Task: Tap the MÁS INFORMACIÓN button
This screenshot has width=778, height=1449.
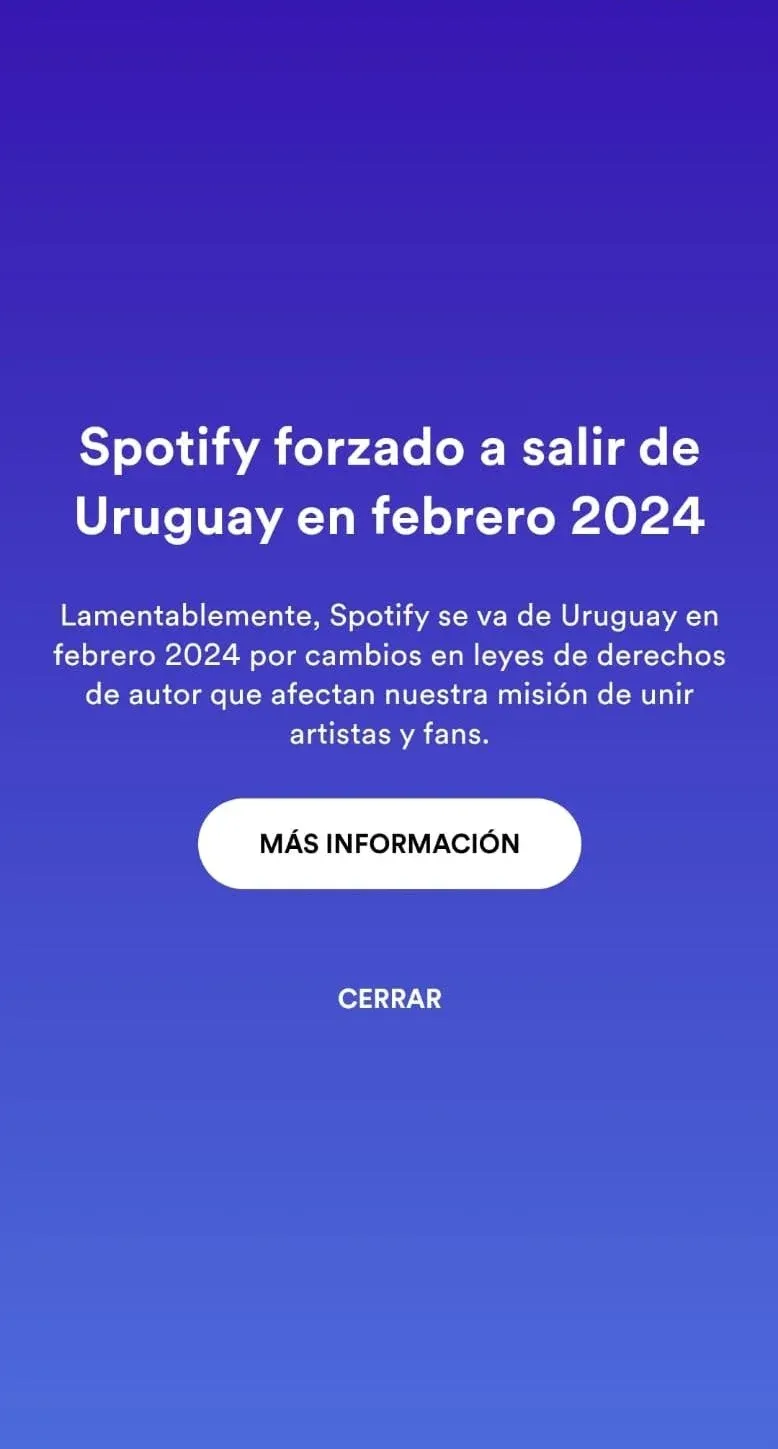Action: click(x=389, y=843)
